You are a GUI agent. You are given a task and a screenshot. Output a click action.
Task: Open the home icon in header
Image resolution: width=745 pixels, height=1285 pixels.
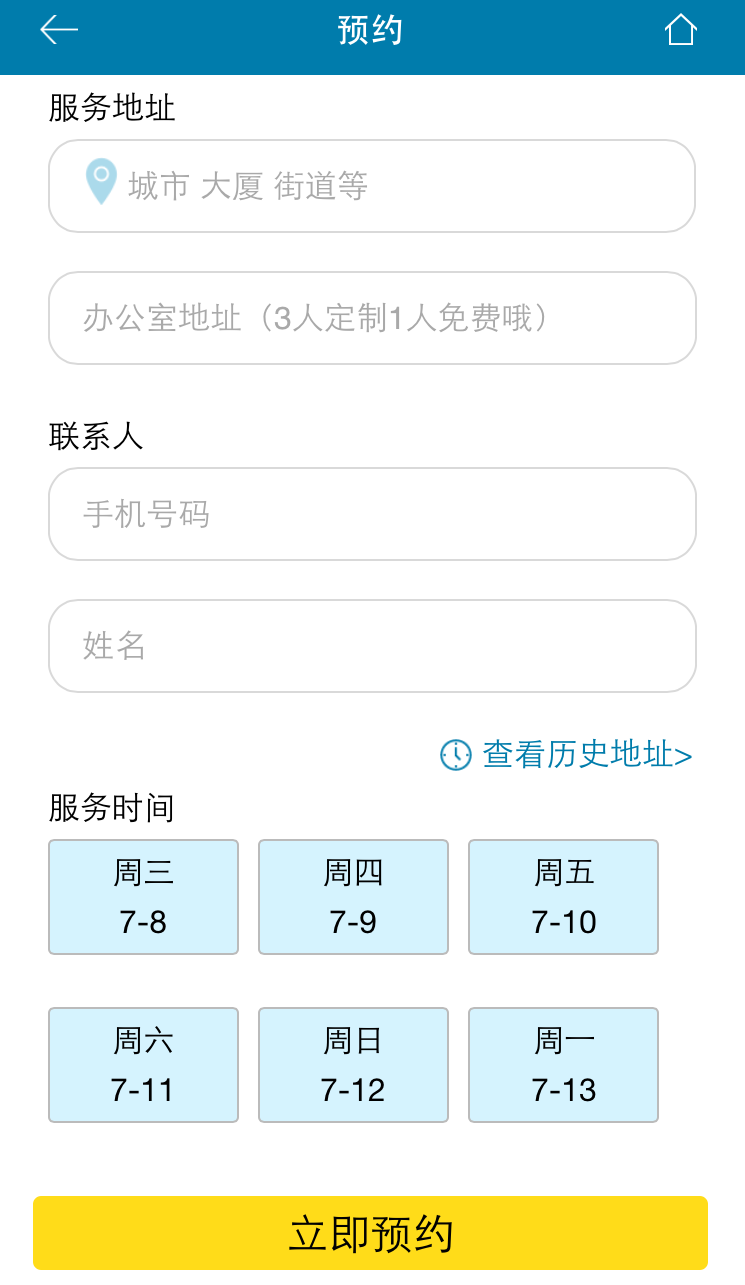pos(680,30)
